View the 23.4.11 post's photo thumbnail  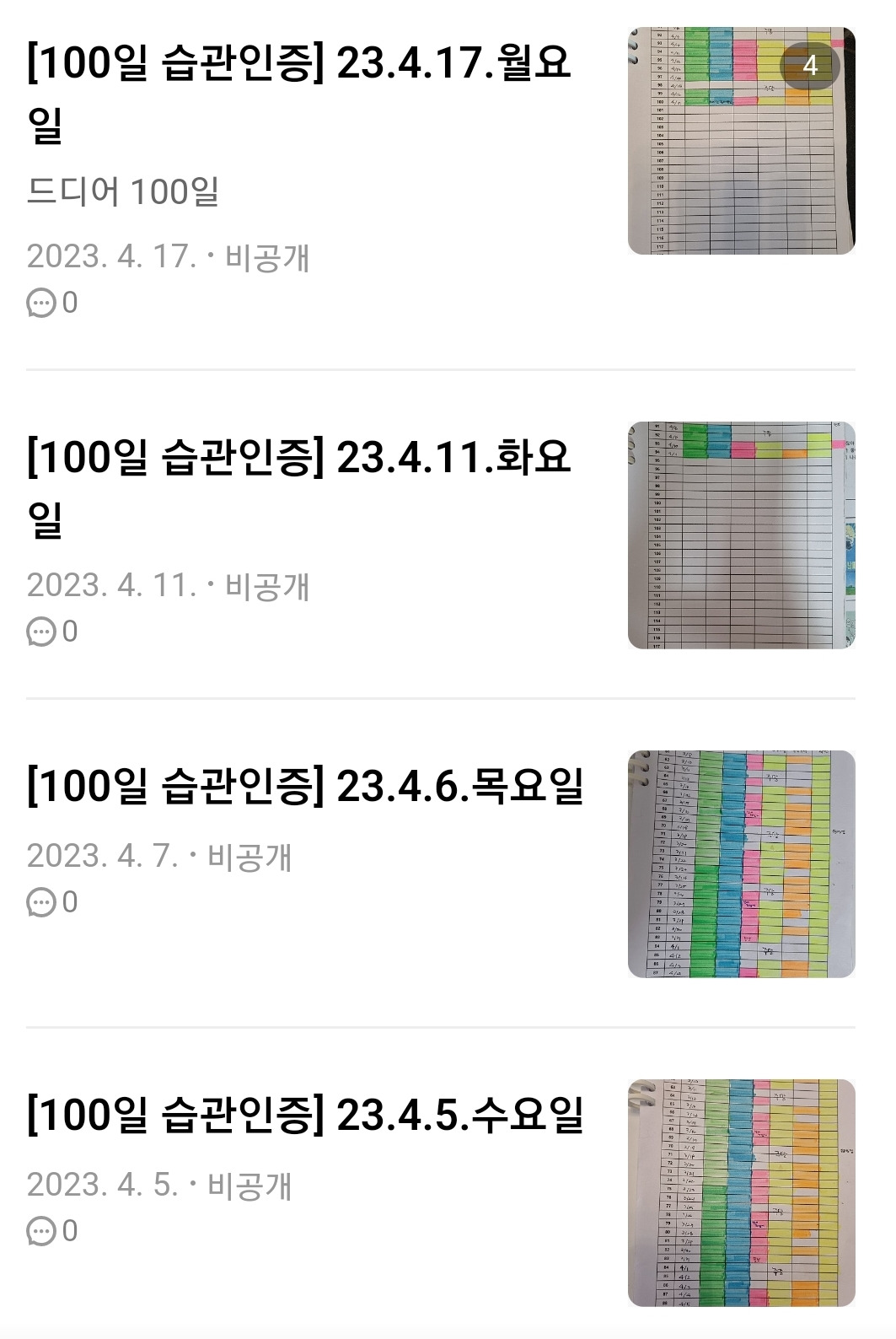coord(741,535)
